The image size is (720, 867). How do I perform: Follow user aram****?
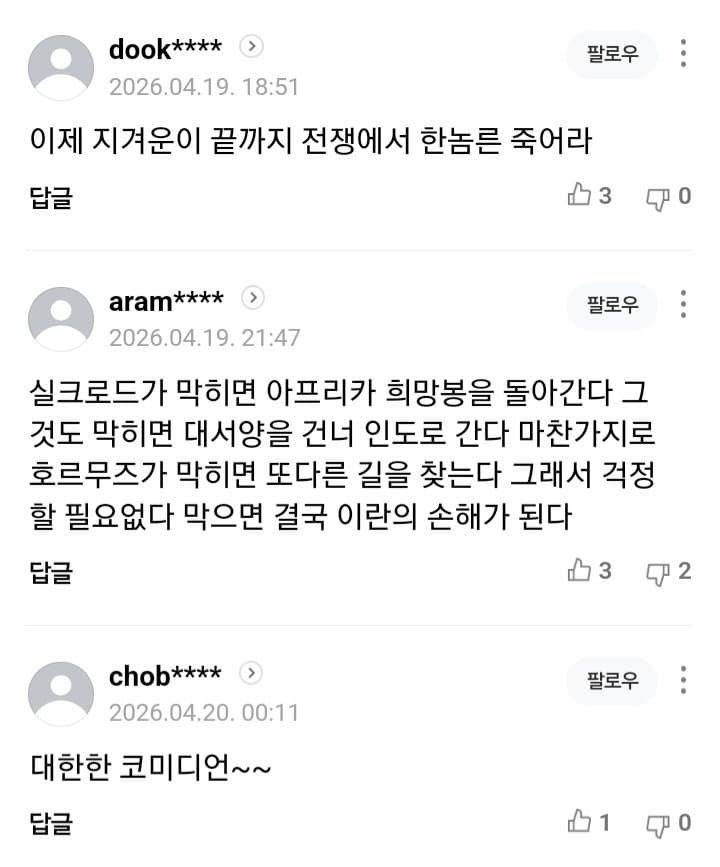click(612, 305)
